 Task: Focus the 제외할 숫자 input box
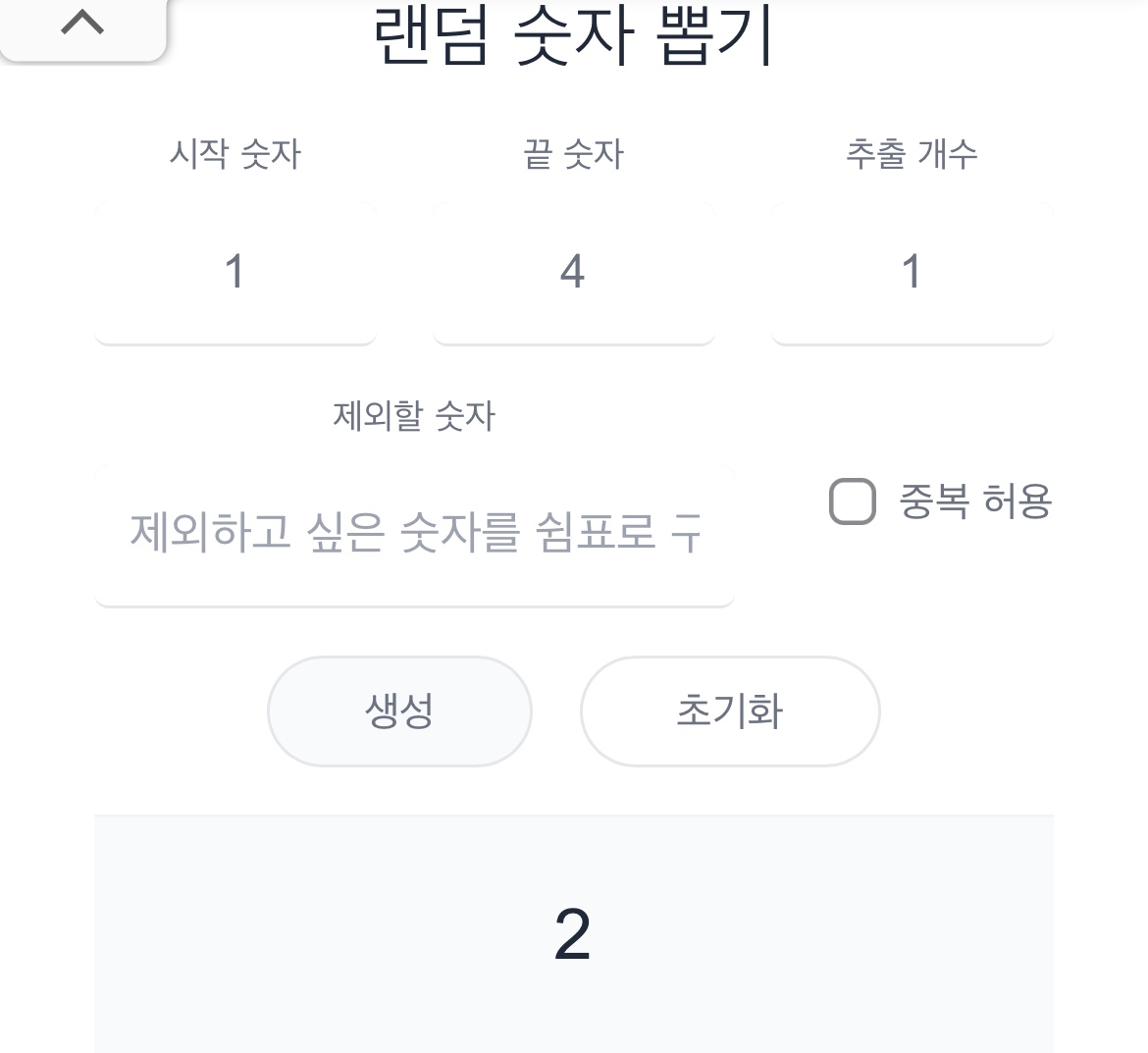tap(414, 533)
